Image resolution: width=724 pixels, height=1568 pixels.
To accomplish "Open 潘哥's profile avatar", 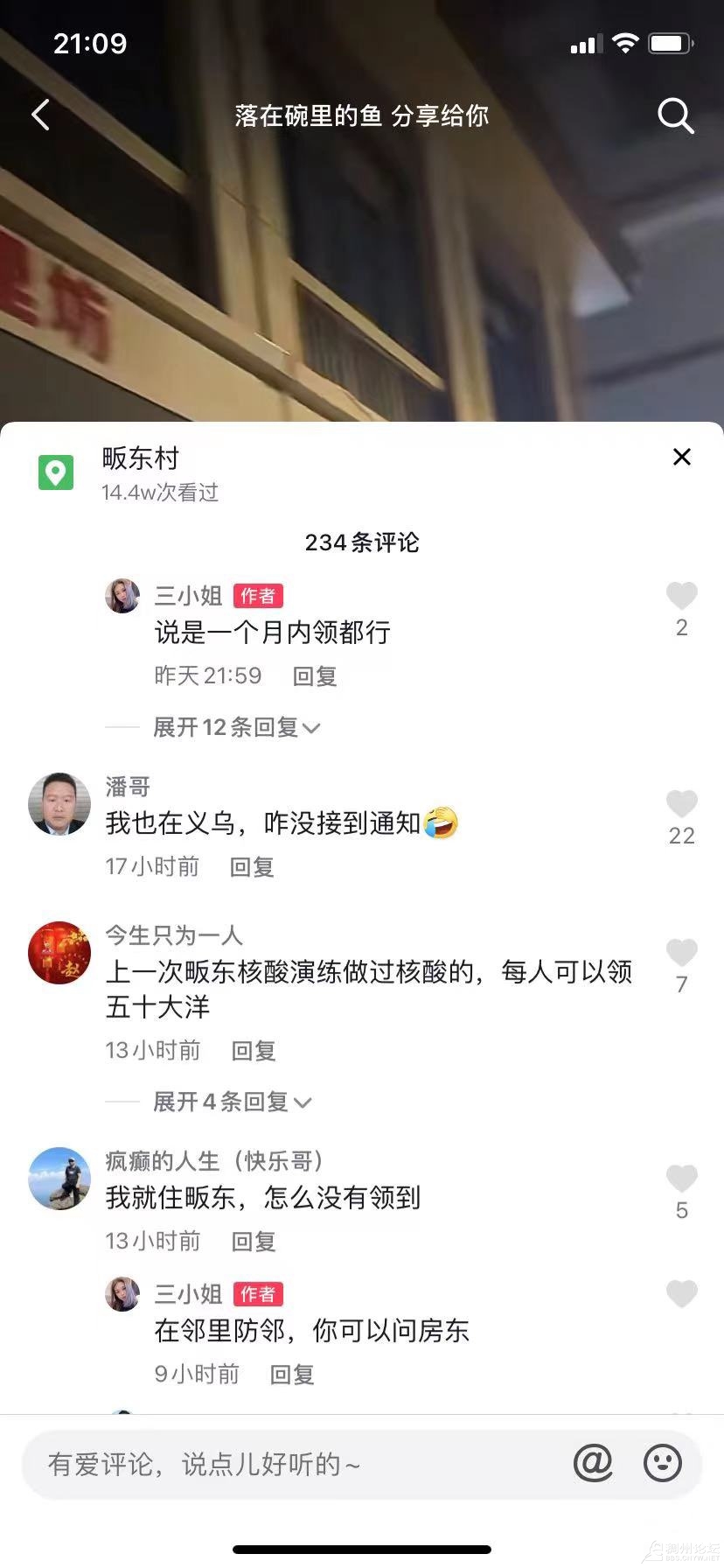I will pyautogui.click(x=59, y=803).
